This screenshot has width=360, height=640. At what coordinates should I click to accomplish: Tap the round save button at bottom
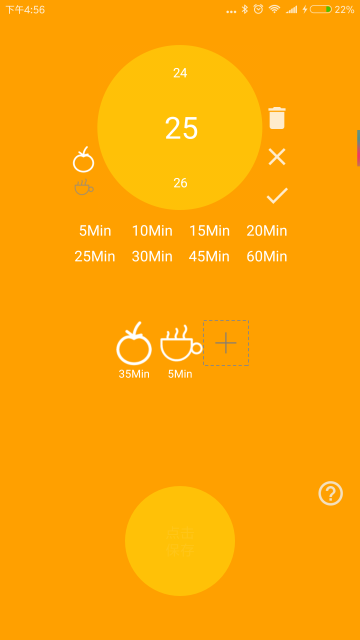(x=180, y=541)
